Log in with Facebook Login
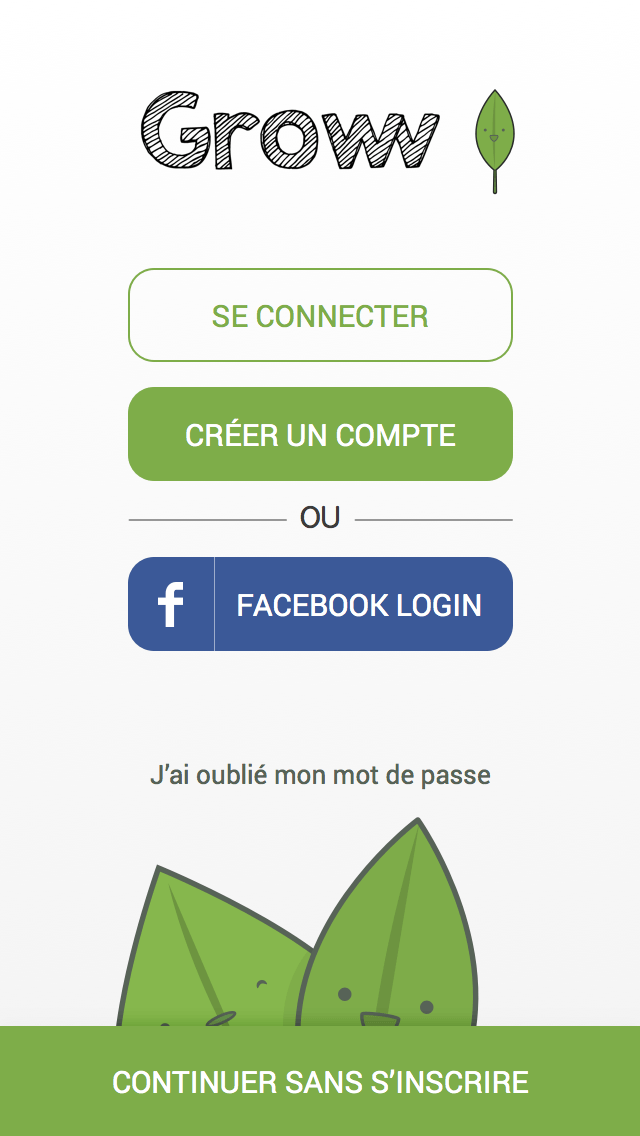This screenshot has width=640, height=1136. tap(320, 604)
